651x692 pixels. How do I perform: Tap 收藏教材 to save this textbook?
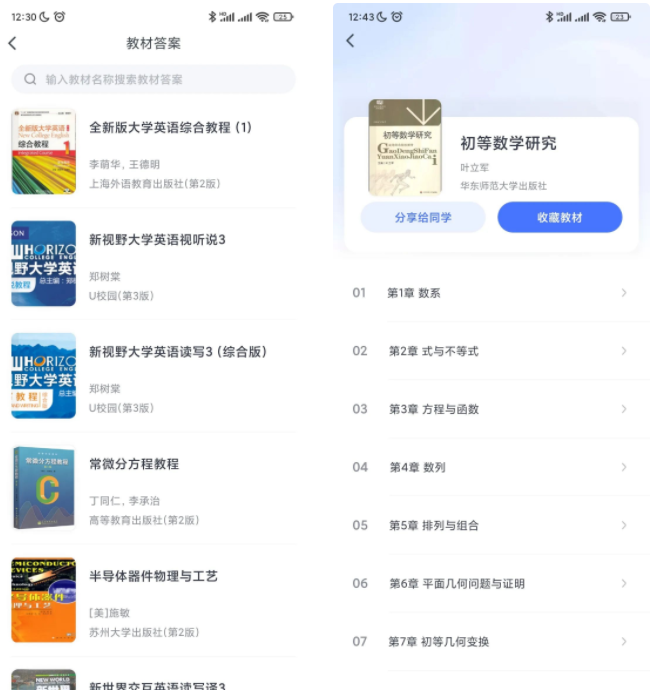(x=559, y=217)
